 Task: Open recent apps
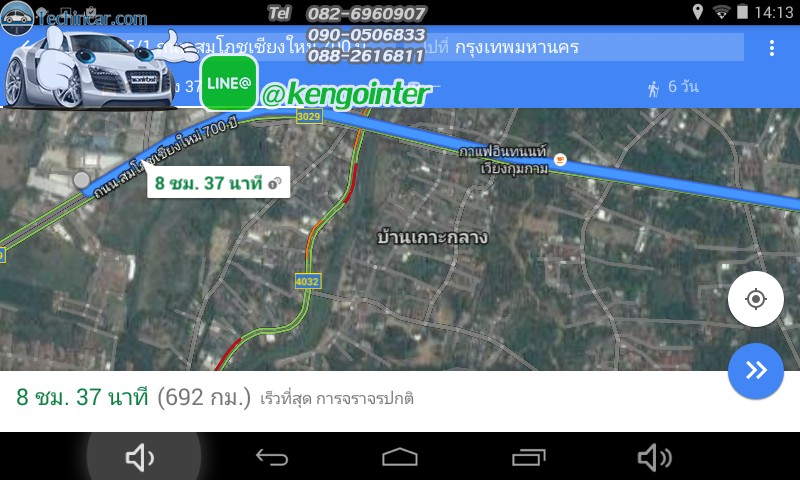tap(528, 458)
